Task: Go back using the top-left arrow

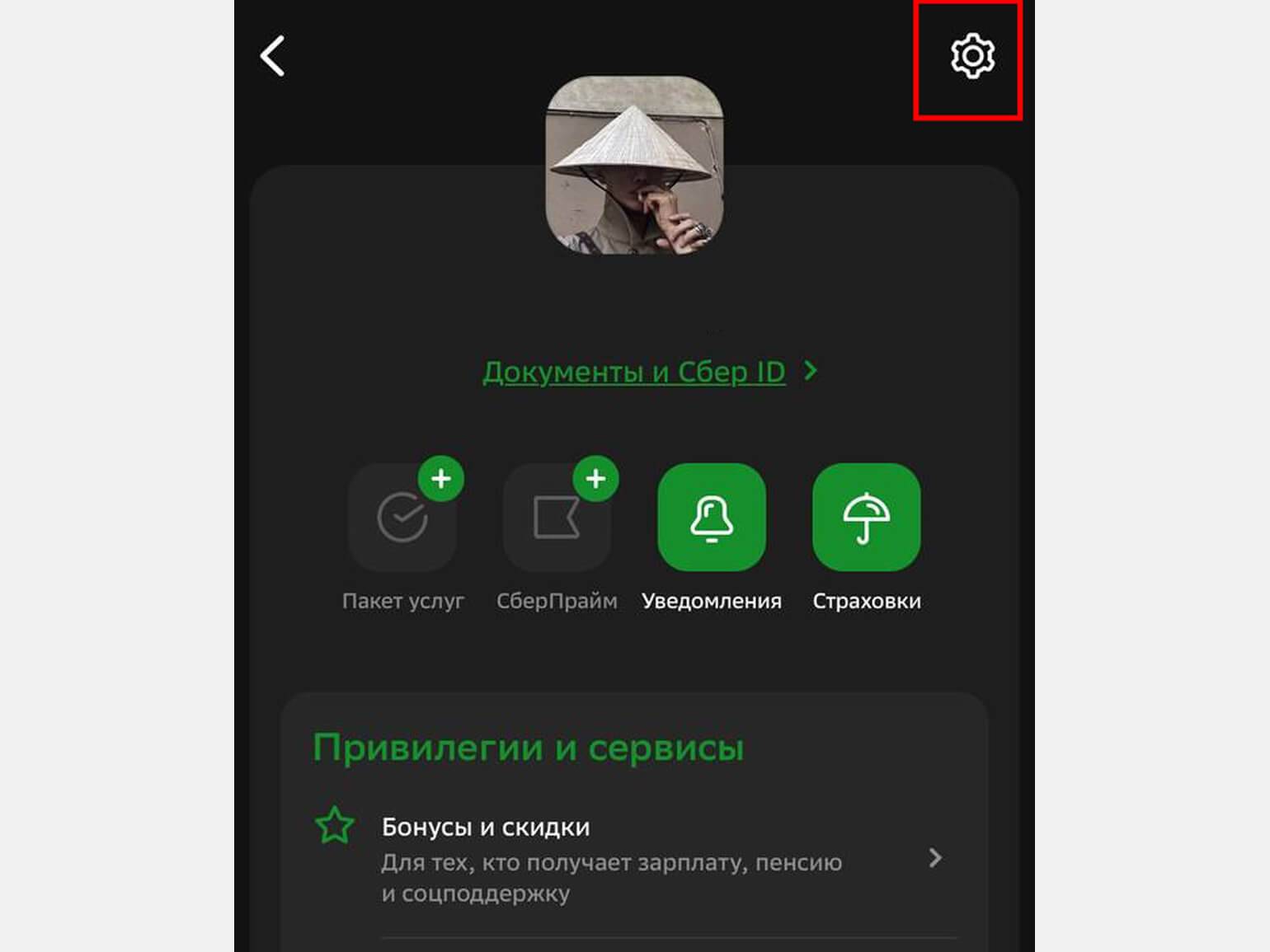Action: [273, 56]
